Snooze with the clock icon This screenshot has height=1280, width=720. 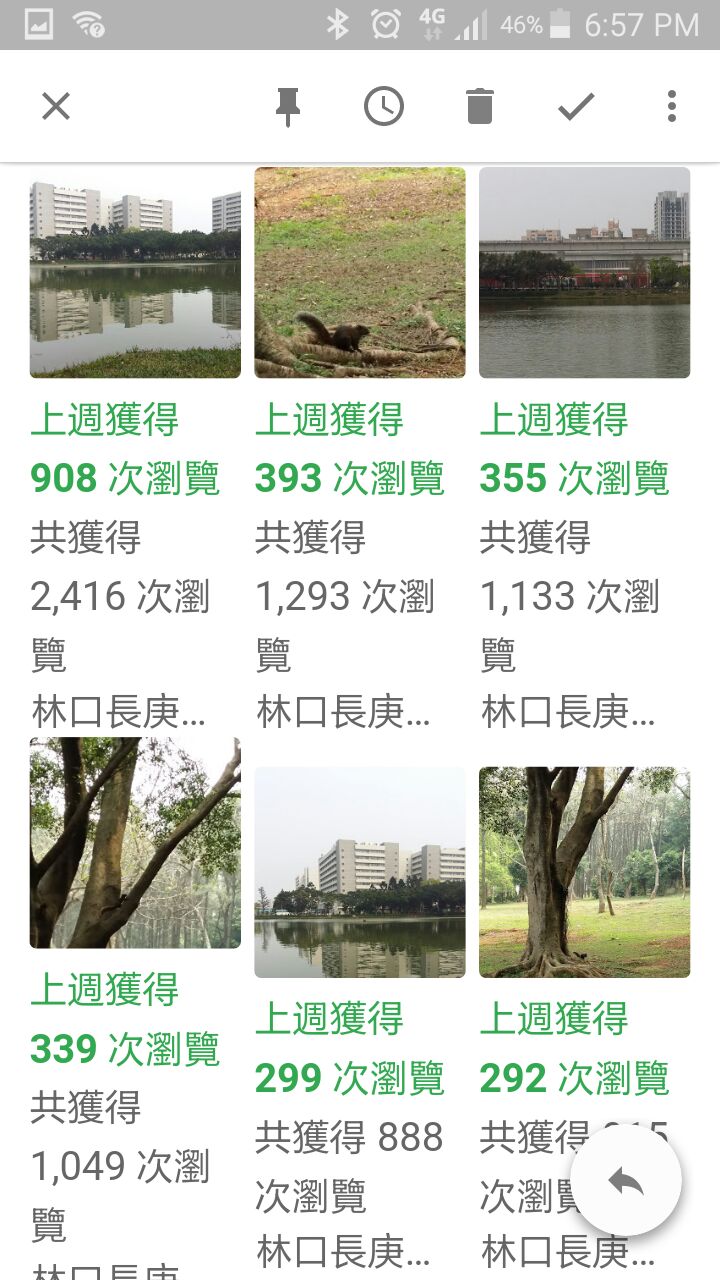(x=384, y=106)
